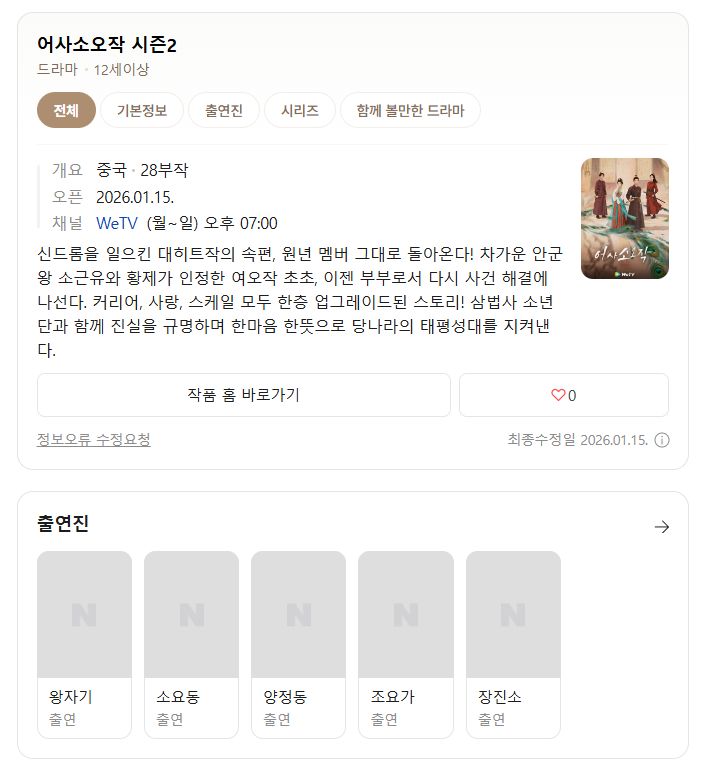
Task: Open cast card for 장진소
Action: tap(512, 643)
